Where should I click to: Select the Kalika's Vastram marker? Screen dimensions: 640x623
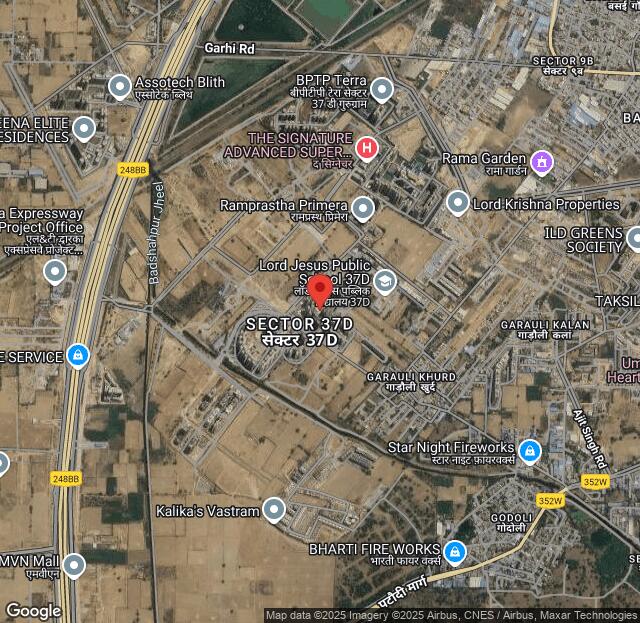274,510
